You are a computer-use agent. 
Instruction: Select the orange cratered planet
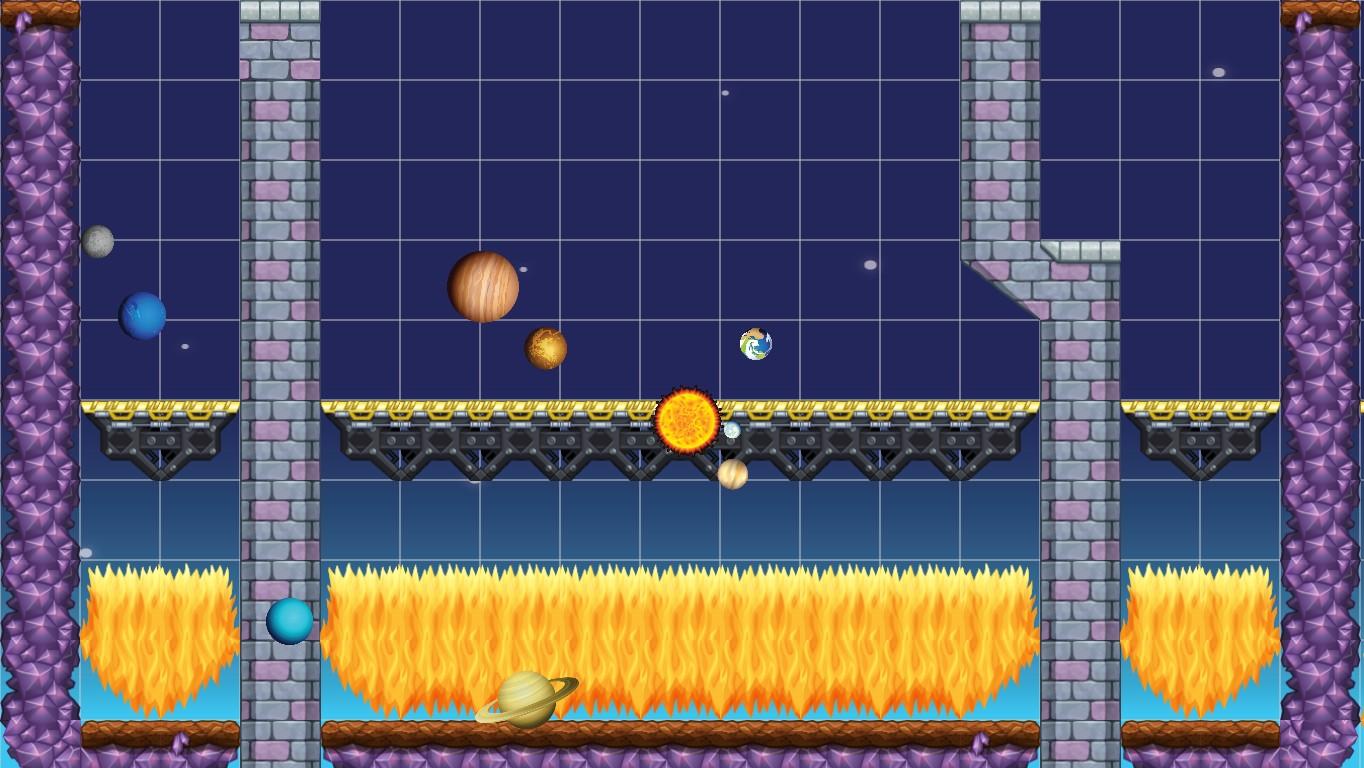[546, 348]
